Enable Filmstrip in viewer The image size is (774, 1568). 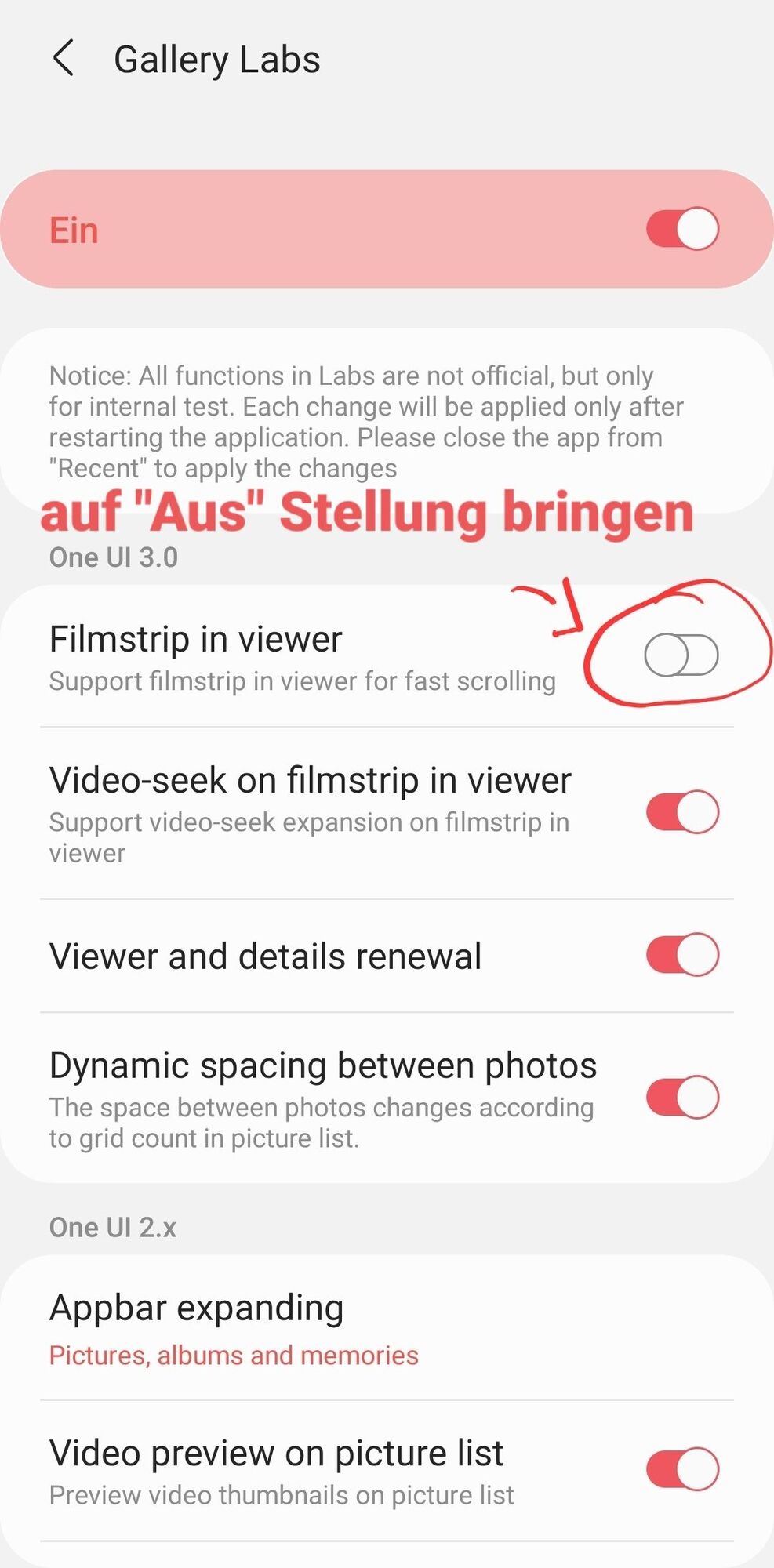point(681,655)
